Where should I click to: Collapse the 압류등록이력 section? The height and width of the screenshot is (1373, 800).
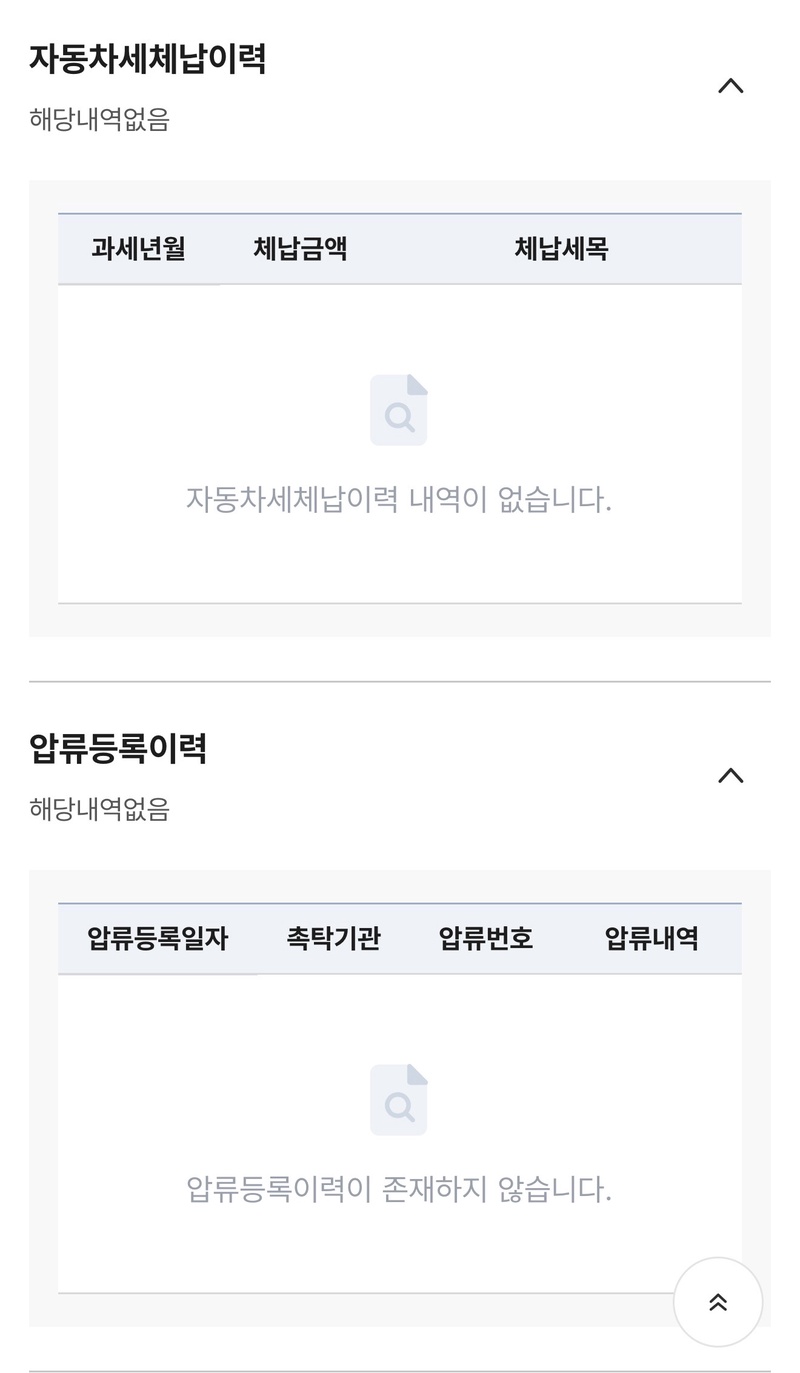pyautogui.click(x=731, y=776)
